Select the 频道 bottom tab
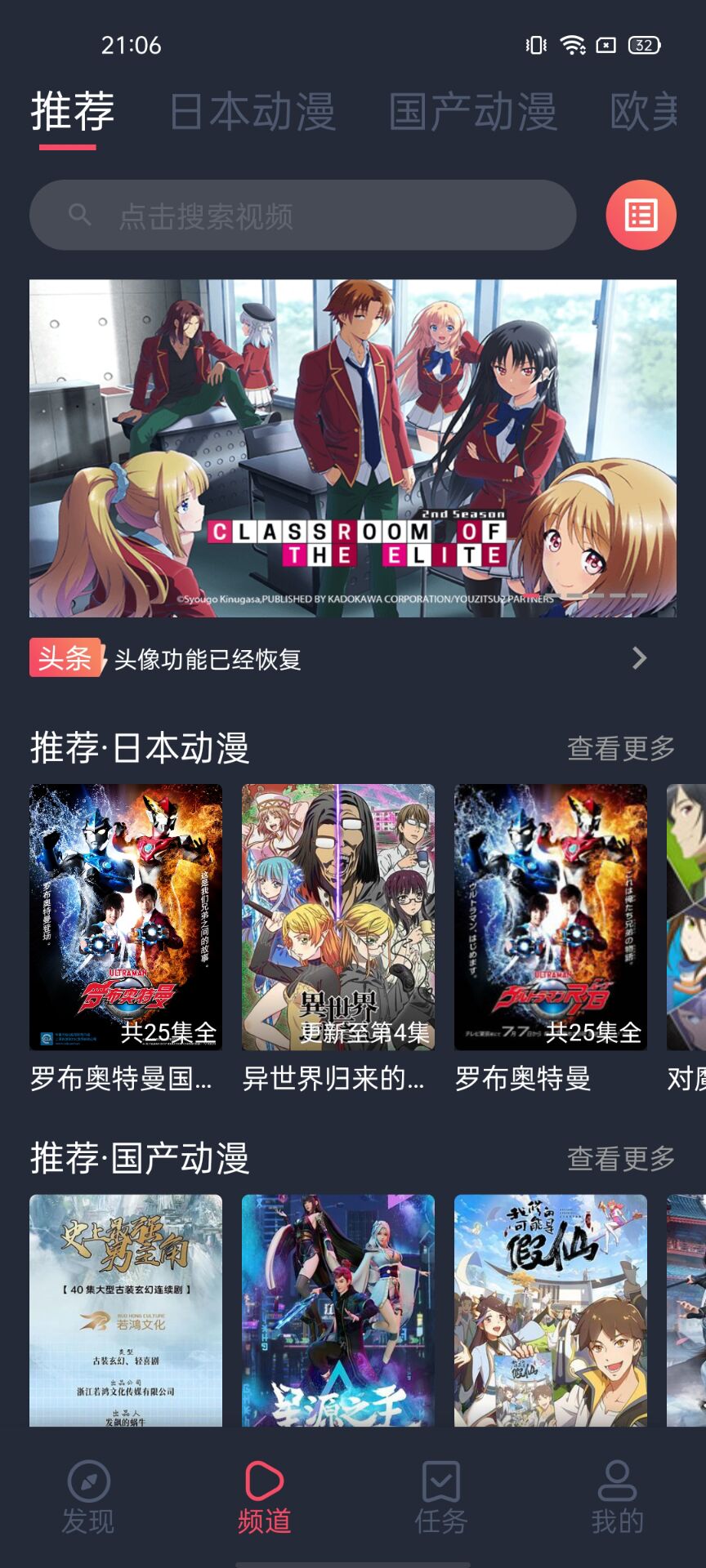The width and height of the screenshot is (706, 1568). click(265, 1498)
